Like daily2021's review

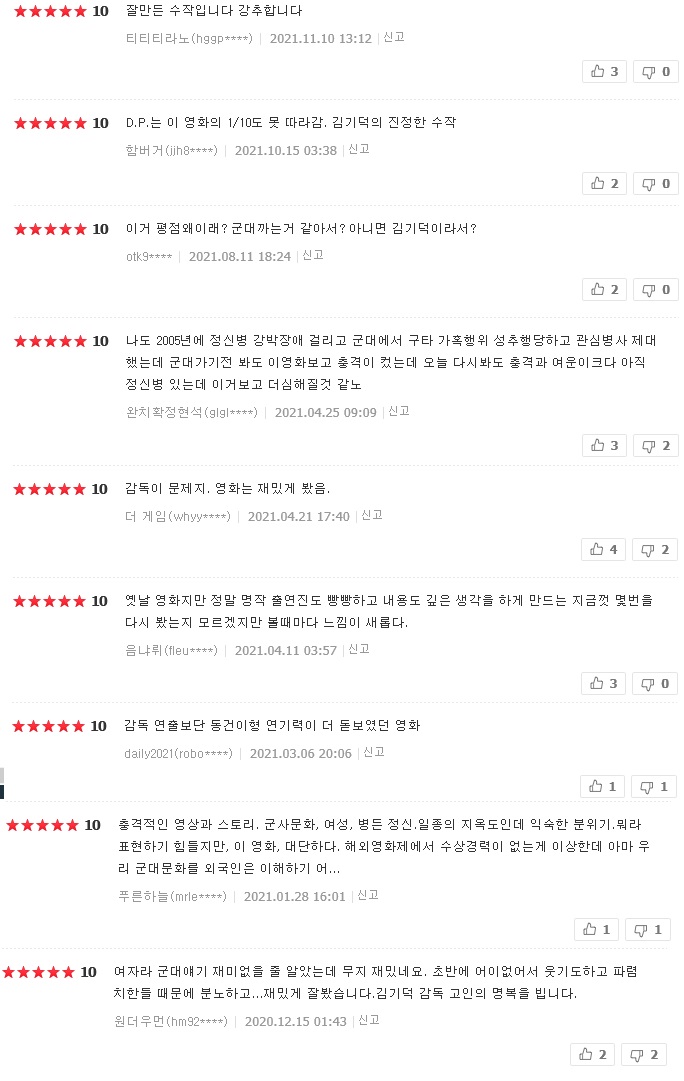[603, 786]
